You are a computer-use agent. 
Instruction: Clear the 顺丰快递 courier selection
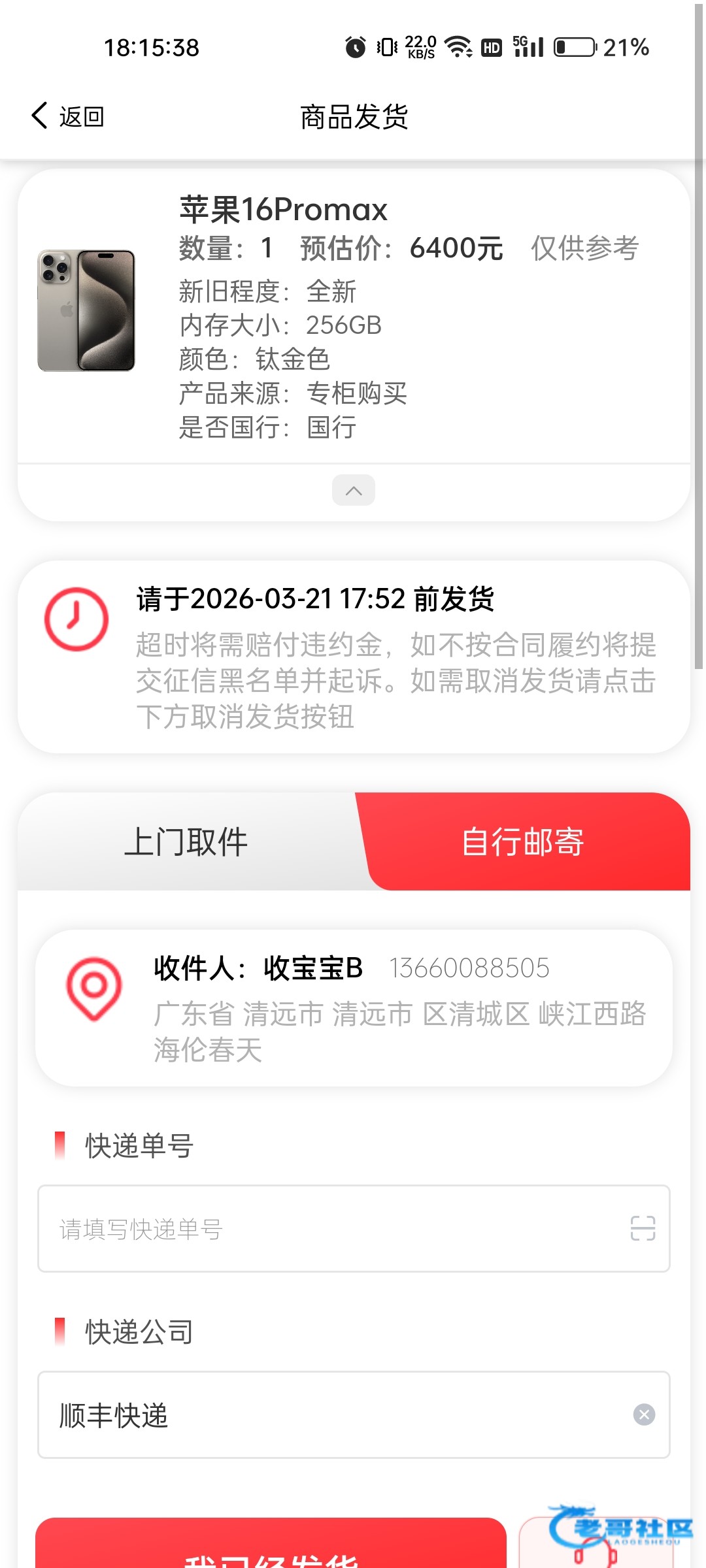click(x=644, y=1415)
